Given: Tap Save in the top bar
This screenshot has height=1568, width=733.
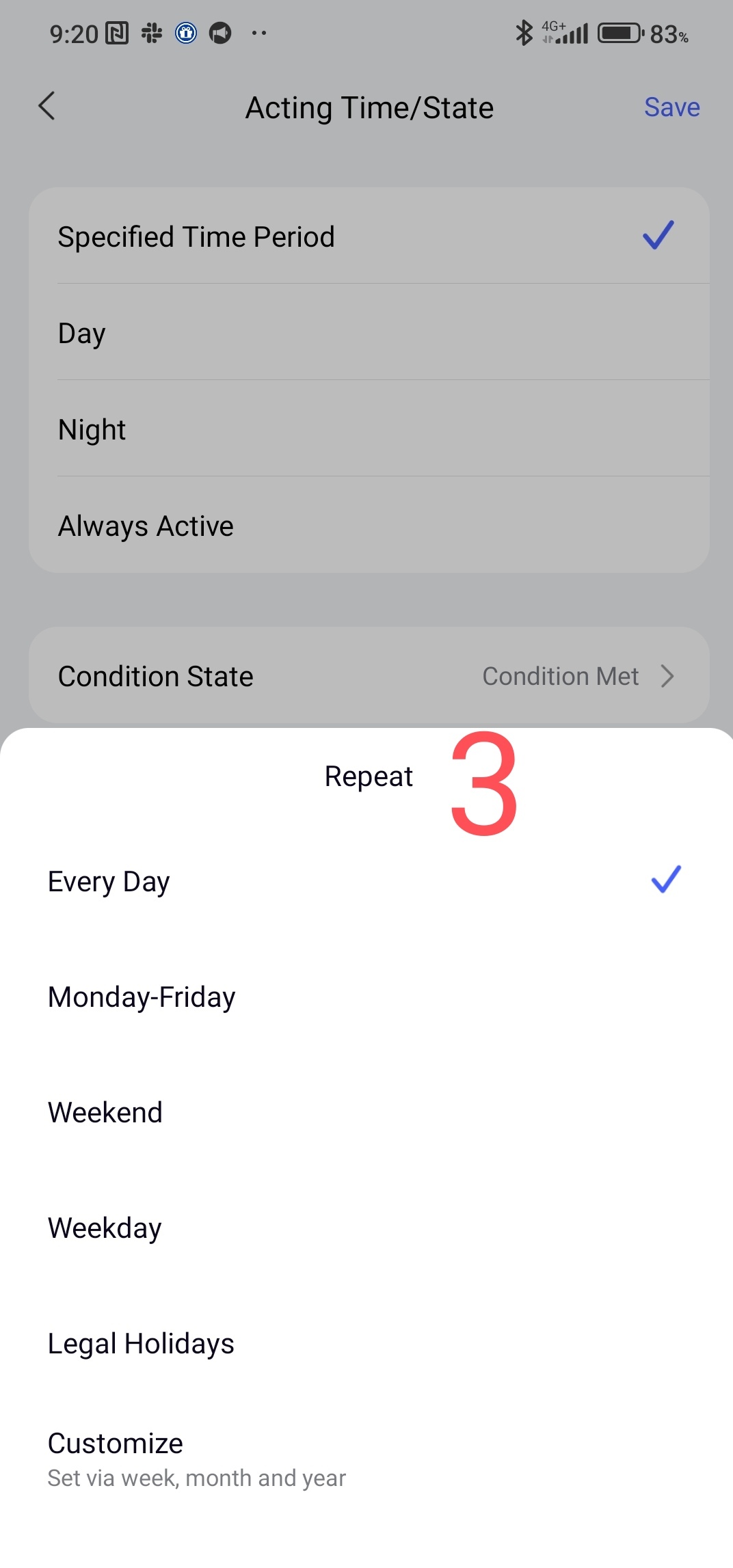Looking at the screenshot, I should [x=671, y=107].
